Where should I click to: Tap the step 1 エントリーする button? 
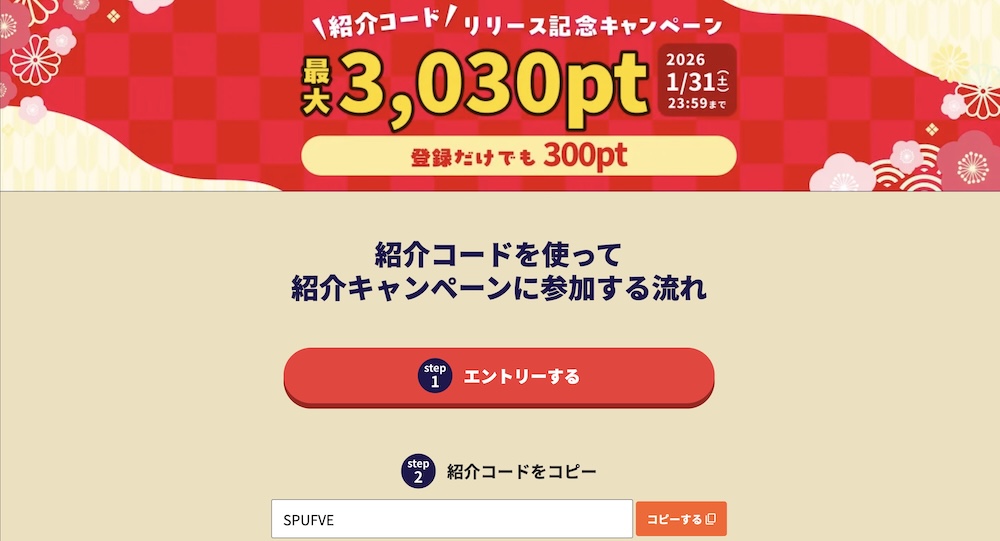pos(499,376)
